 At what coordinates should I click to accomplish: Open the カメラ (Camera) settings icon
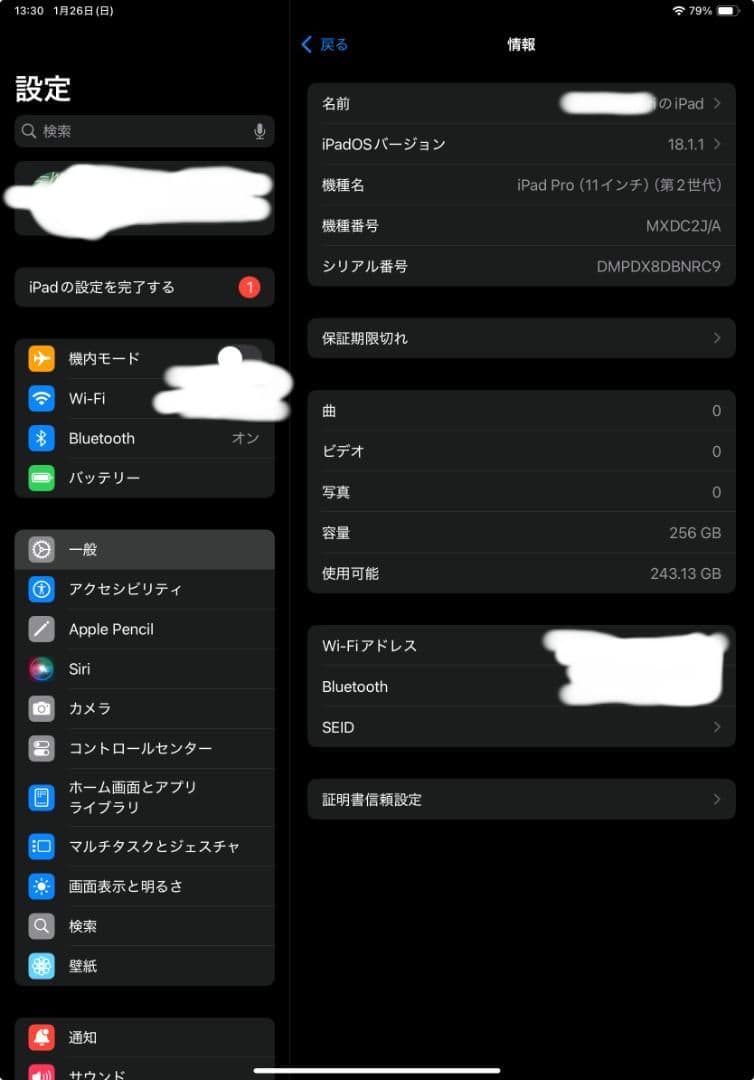point(40,708)
